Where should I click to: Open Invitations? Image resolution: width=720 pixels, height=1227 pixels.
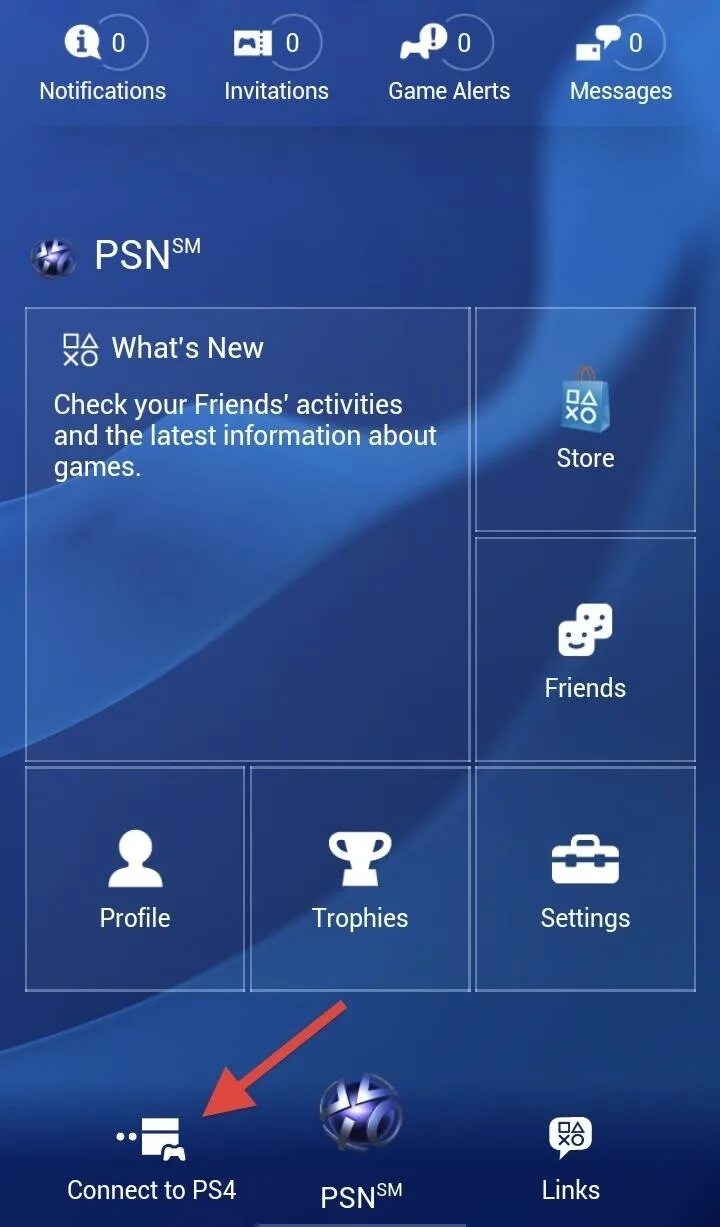[277, 62]
